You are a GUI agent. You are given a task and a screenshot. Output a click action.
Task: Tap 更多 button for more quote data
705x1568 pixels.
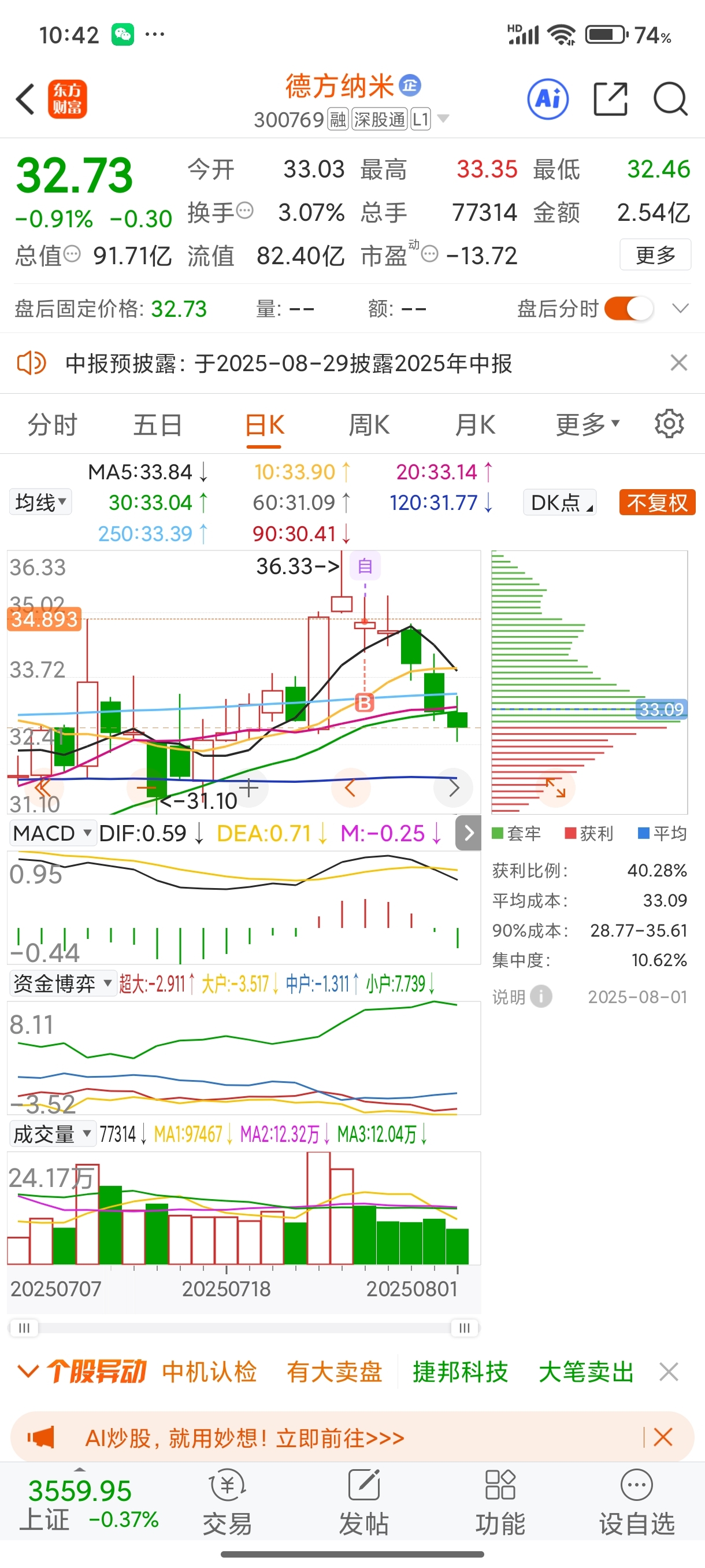tap(655, 255)
